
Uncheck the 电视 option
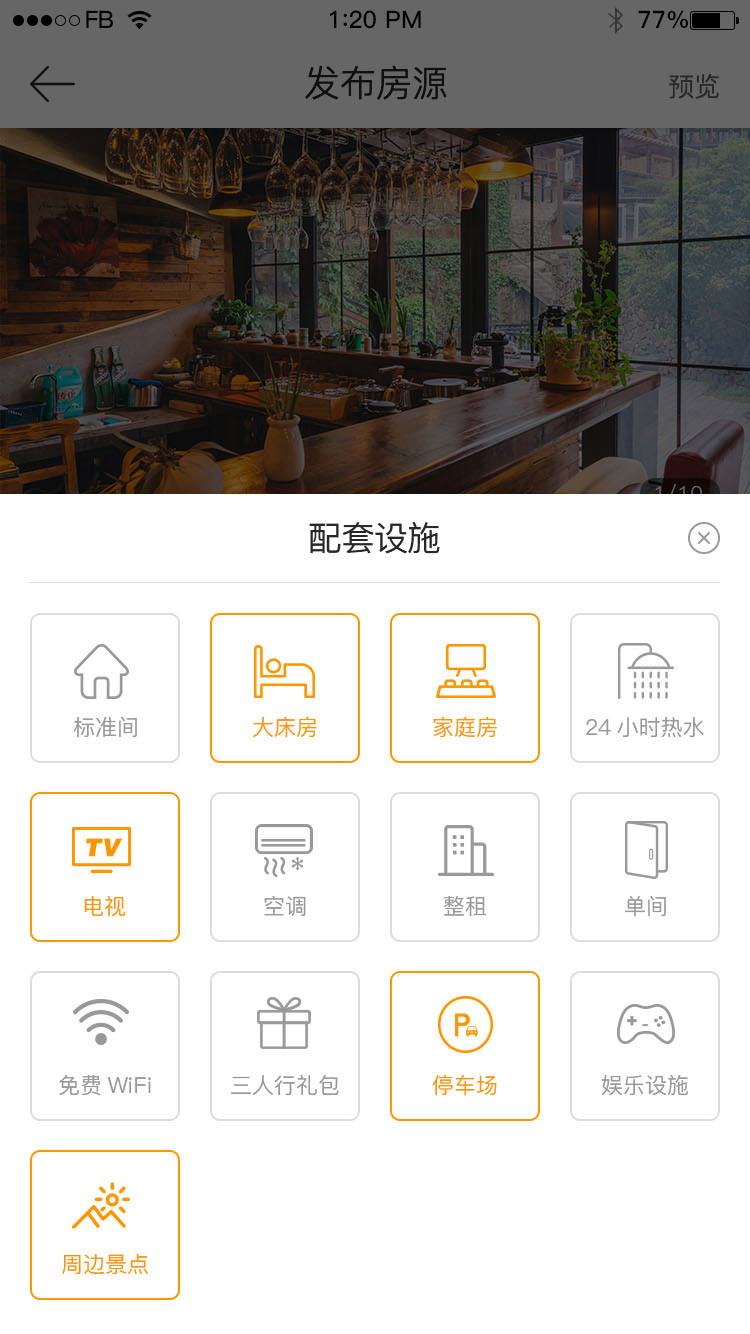tap(105, 867)
